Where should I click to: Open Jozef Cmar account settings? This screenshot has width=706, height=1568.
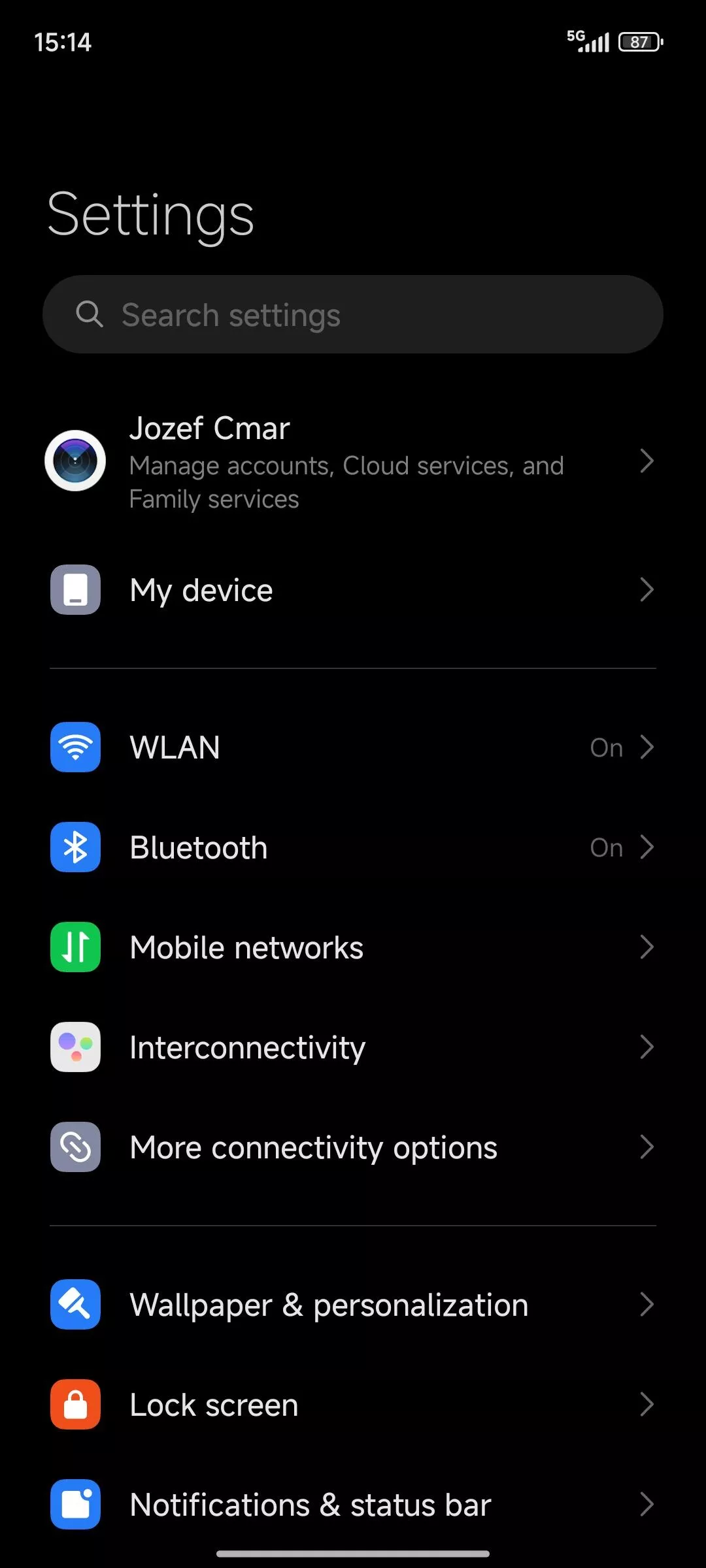pyautogui.click(x=353, y=461)
